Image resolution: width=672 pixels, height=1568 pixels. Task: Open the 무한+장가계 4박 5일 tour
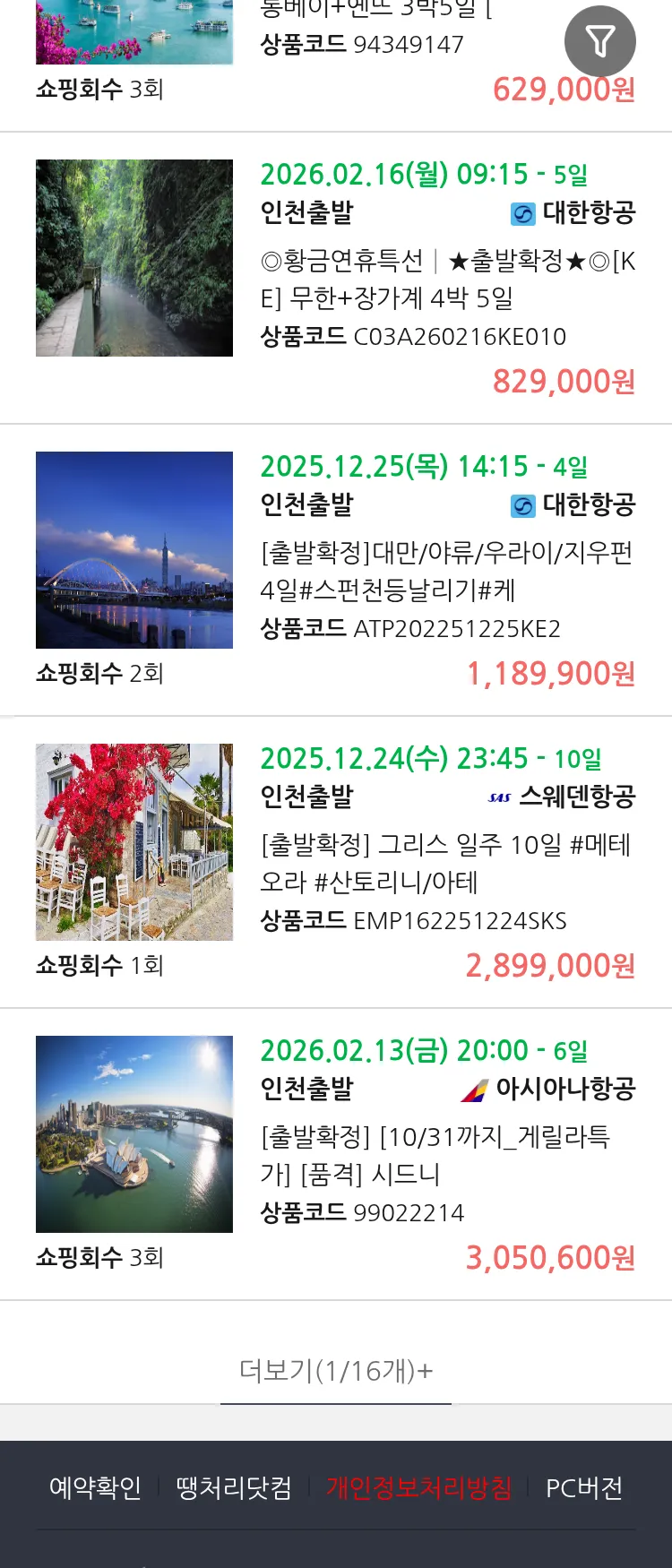pos(447,280)
